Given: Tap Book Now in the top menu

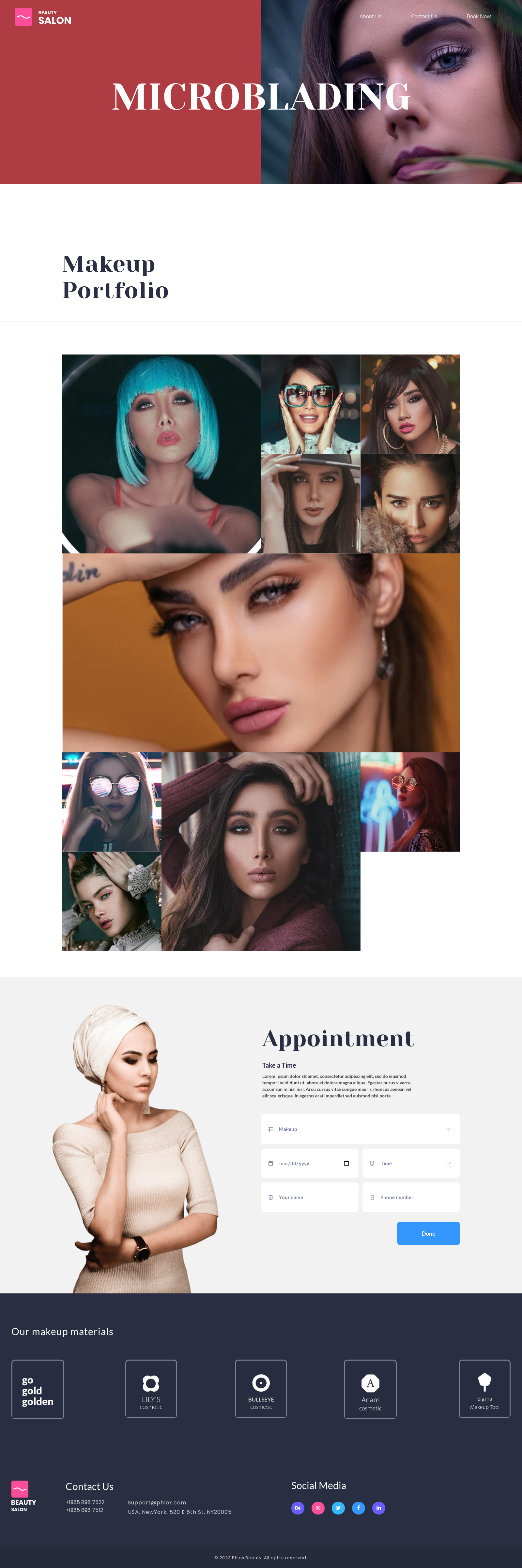Looking at the screenshot, I should coord(478,16).
